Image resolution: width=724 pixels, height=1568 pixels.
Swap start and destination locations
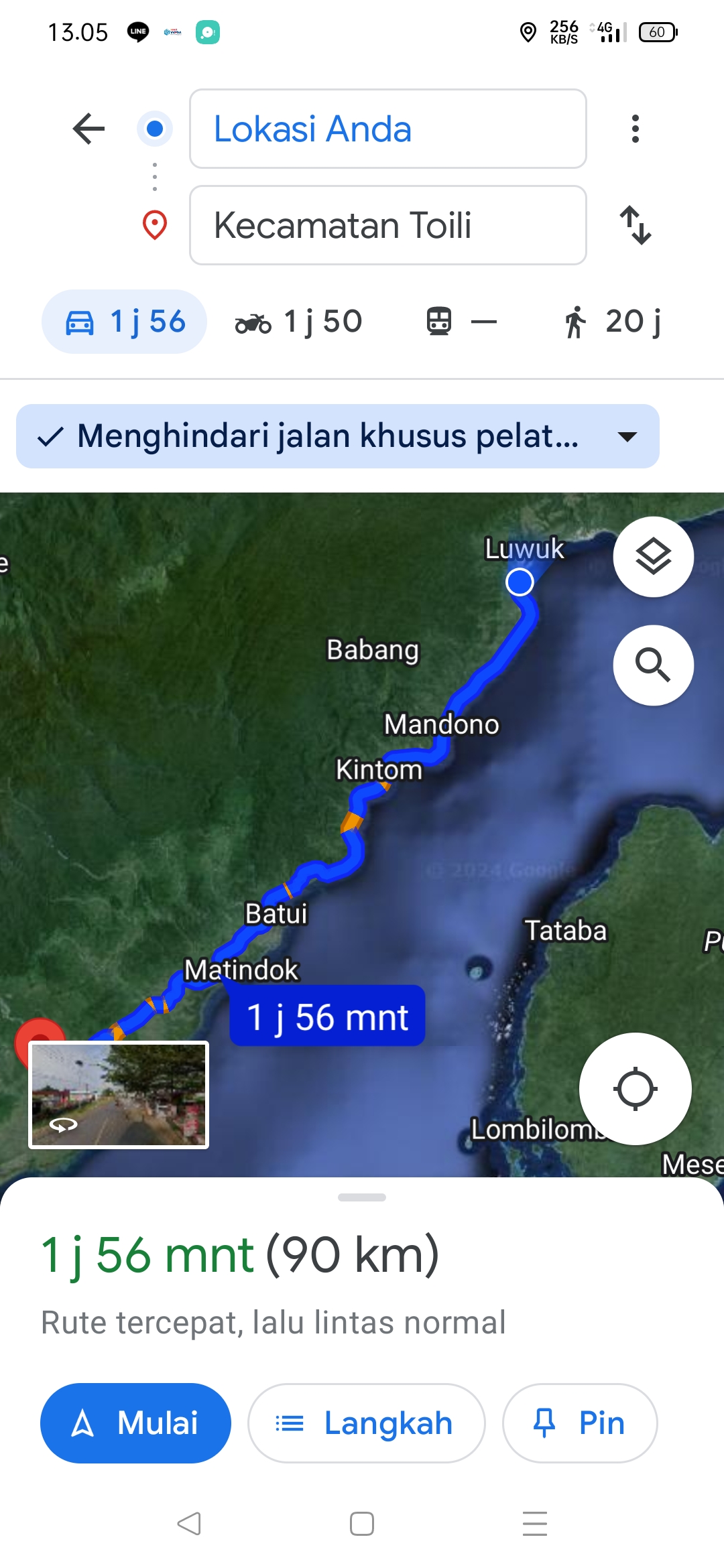[x=635, y=225]
